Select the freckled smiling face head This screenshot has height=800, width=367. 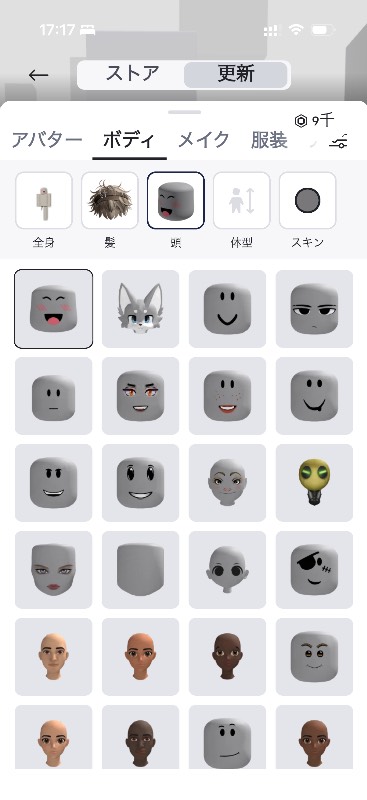[x=227, y=396]
